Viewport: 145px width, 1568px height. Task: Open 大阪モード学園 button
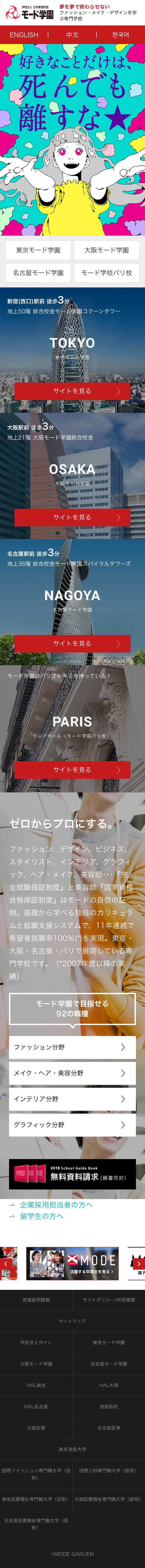tap(107, 250)
